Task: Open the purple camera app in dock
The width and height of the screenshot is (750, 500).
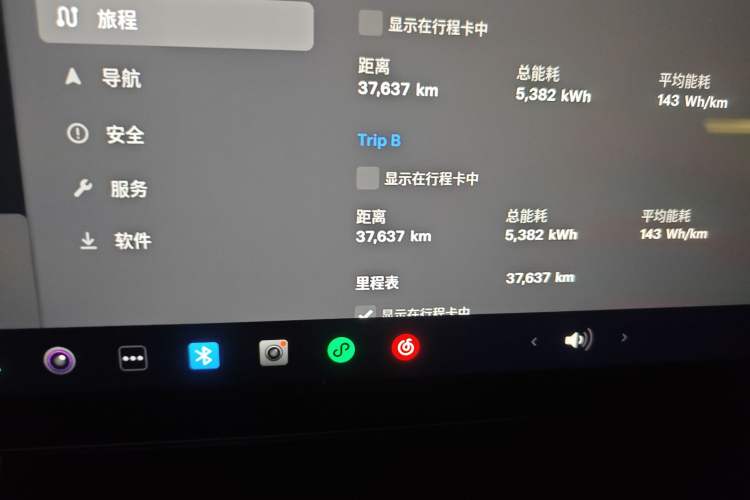Action: click(60, 358)
